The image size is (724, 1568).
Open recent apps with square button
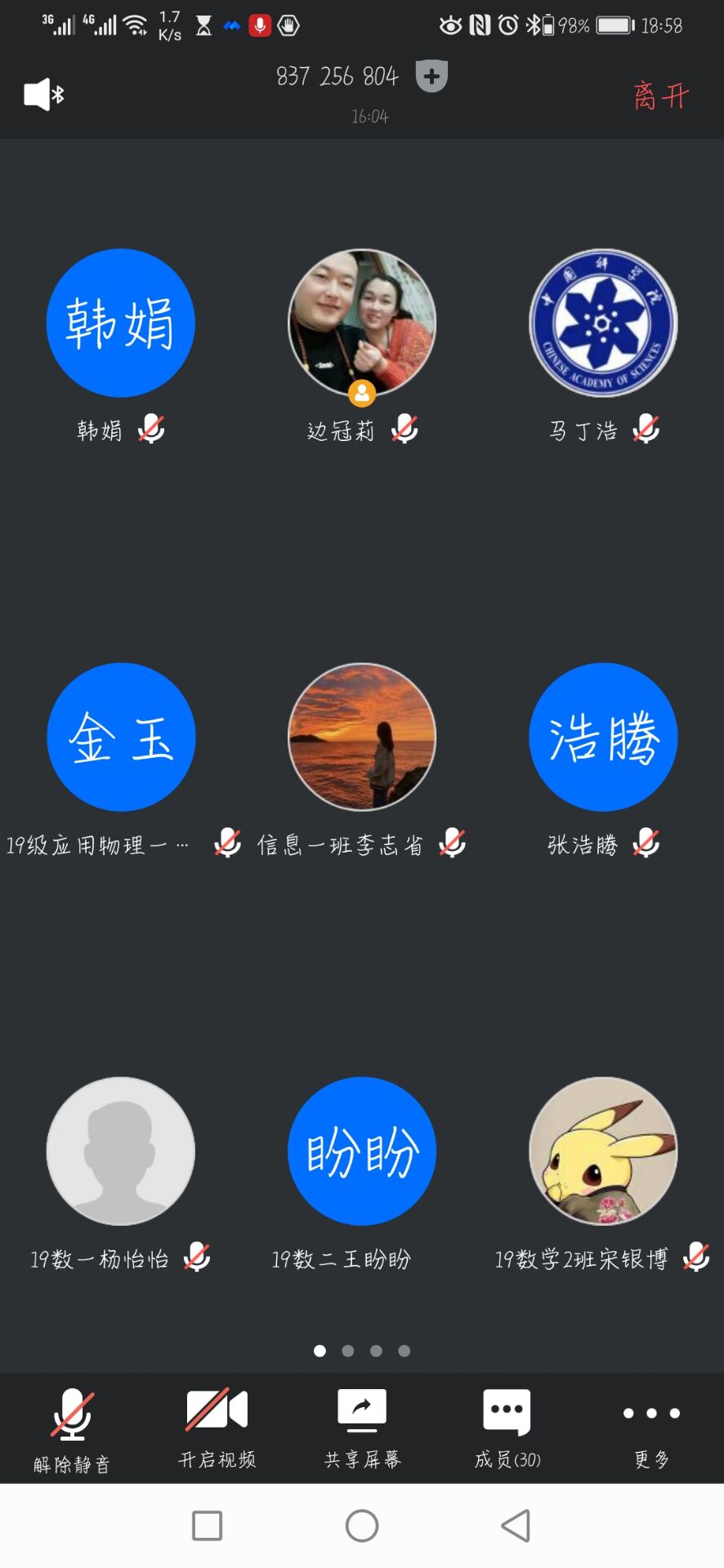point(207,1526)
